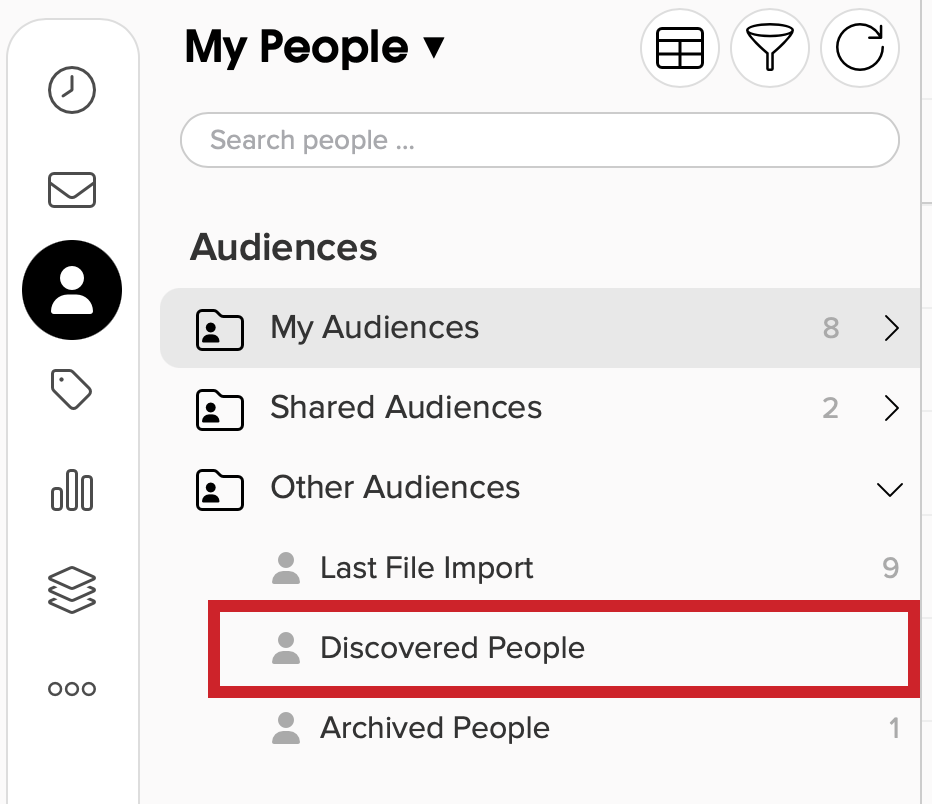Open the My People dropdown
Viewport: 932px width, 804px height.
(314, 47)
